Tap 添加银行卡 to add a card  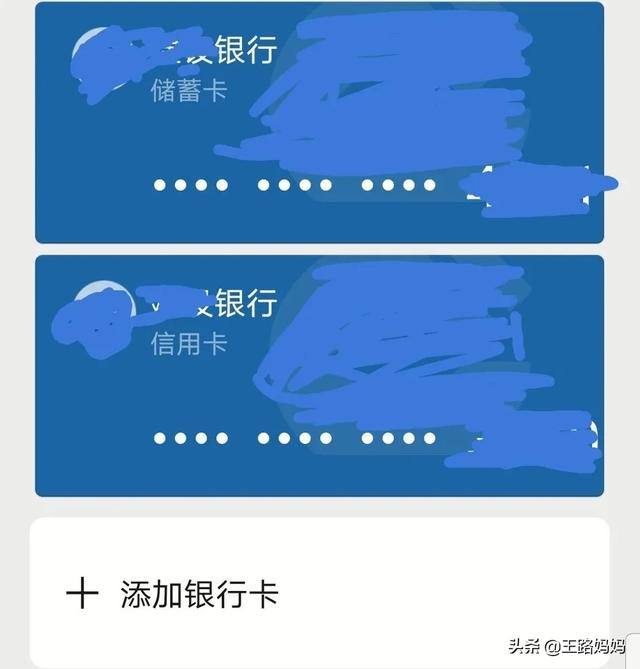[198, 594]
